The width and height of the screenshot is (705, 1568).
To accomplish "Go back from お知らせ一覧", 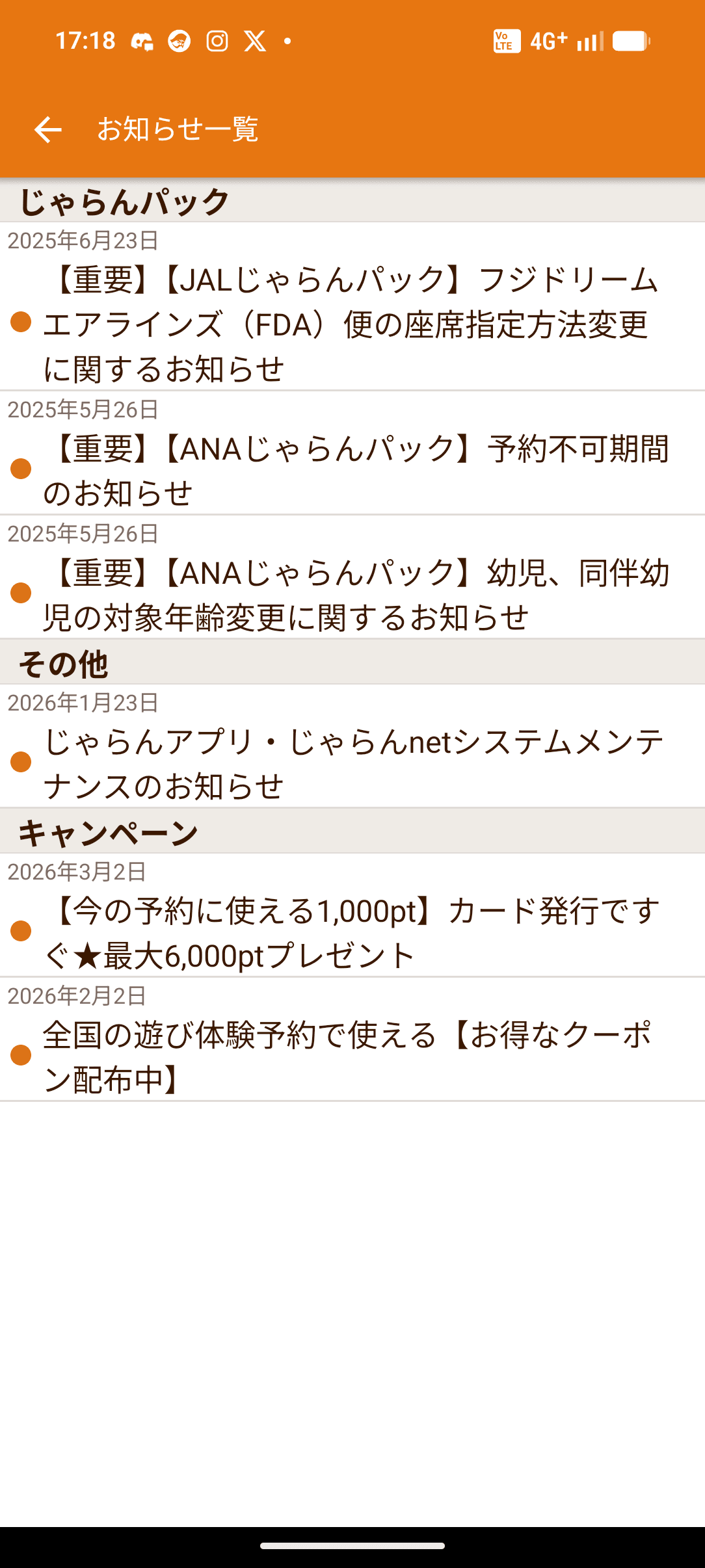I will (x=47, y=129).
